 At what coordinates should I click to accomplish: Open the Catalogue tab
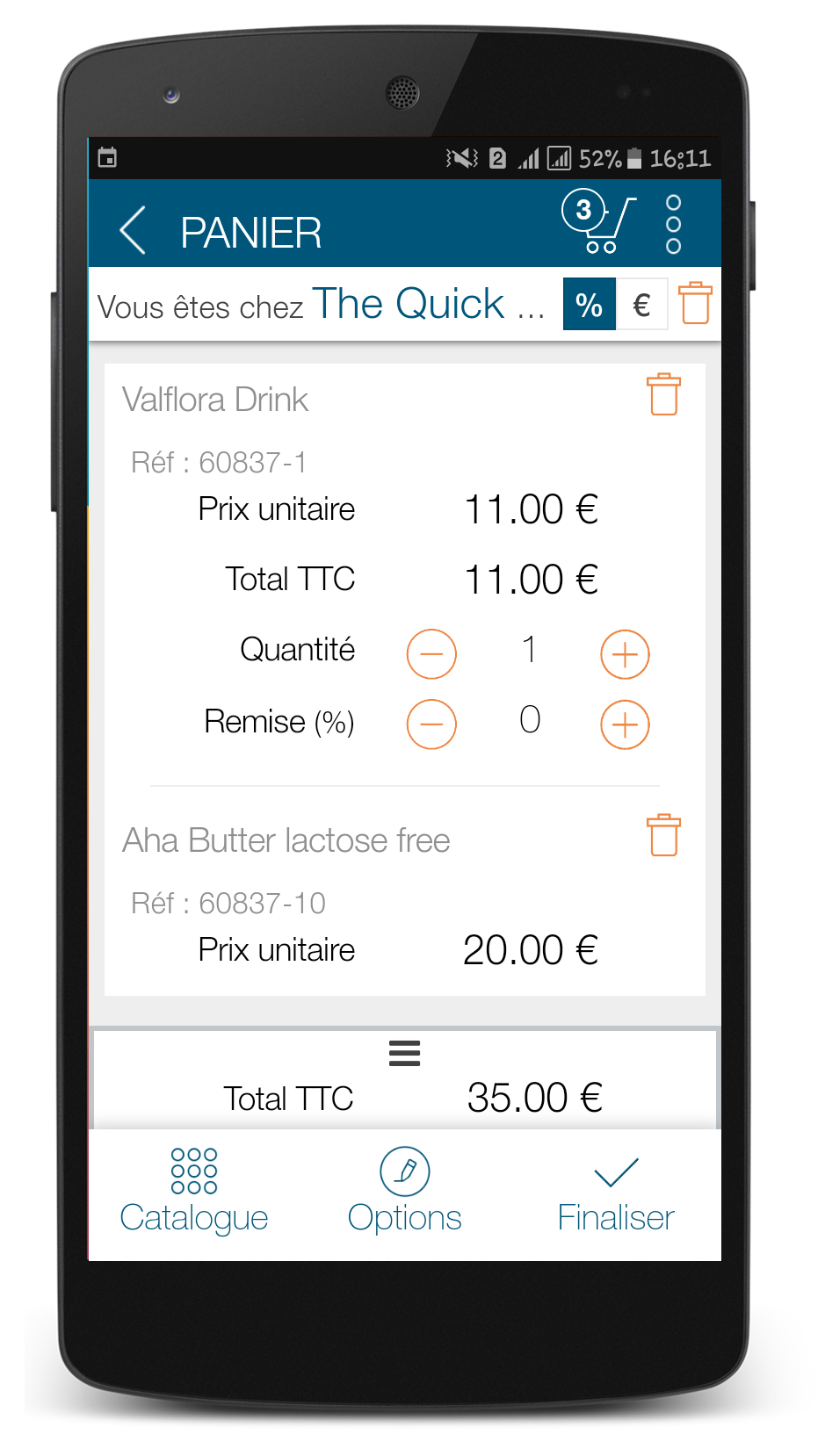click(194, 1192)
